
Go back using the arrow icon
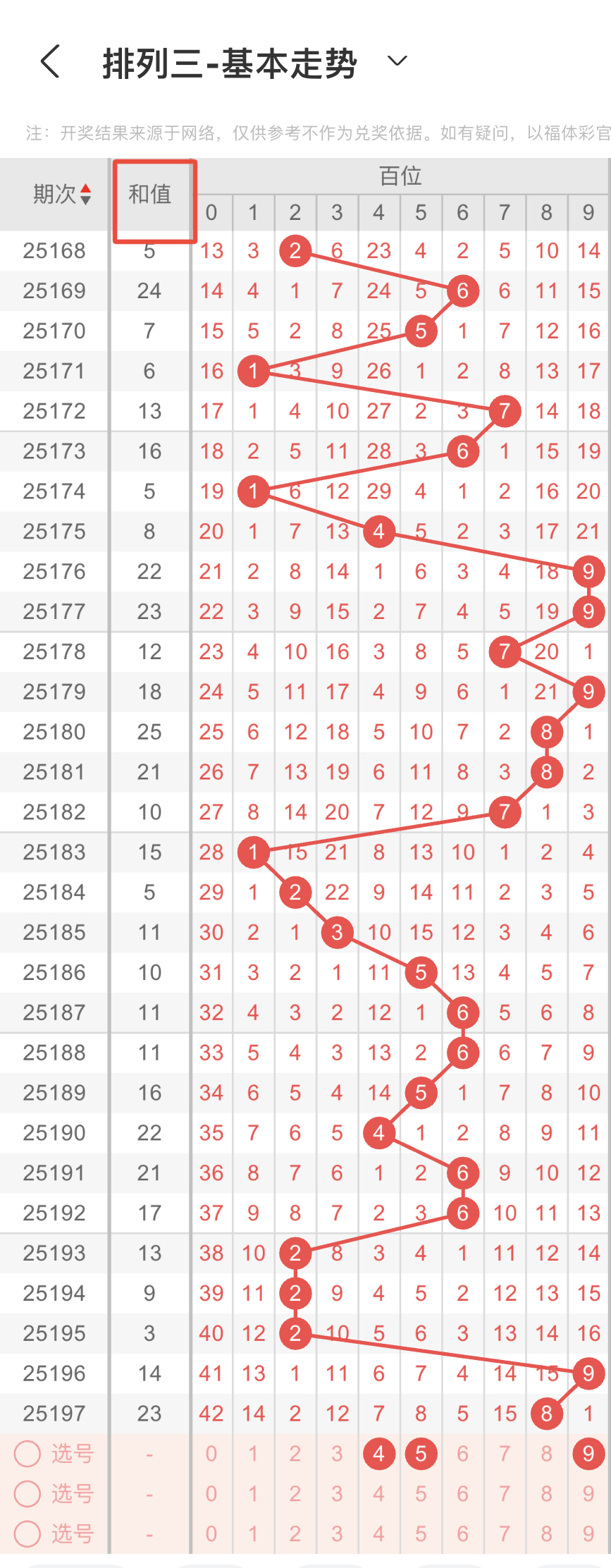tap(50, 61)
